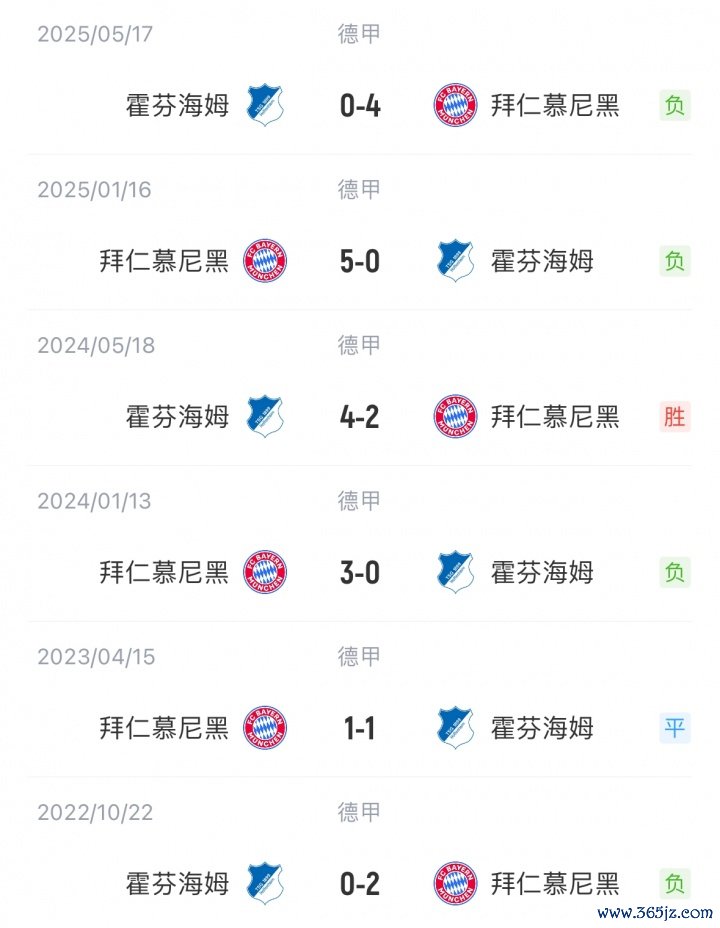View the 2022/10/22 Hoffenheim 0-2 Bayern match
This screenshot has width=720, height=928.
click(360, 883)
